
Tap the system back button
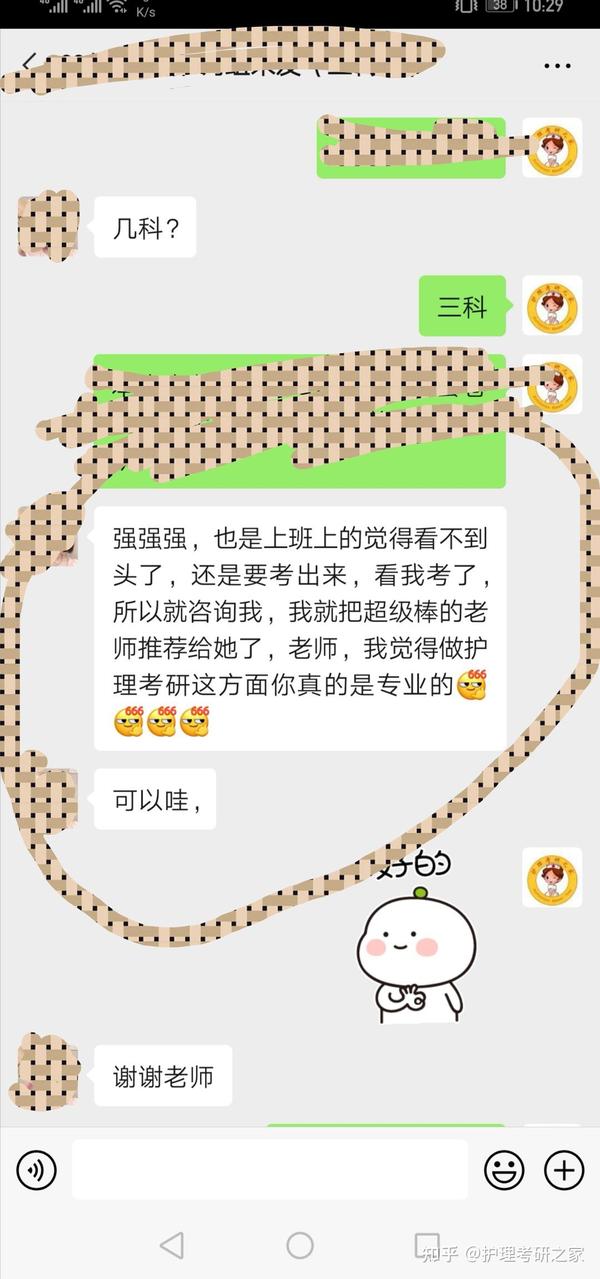(x=172, y=1245)
